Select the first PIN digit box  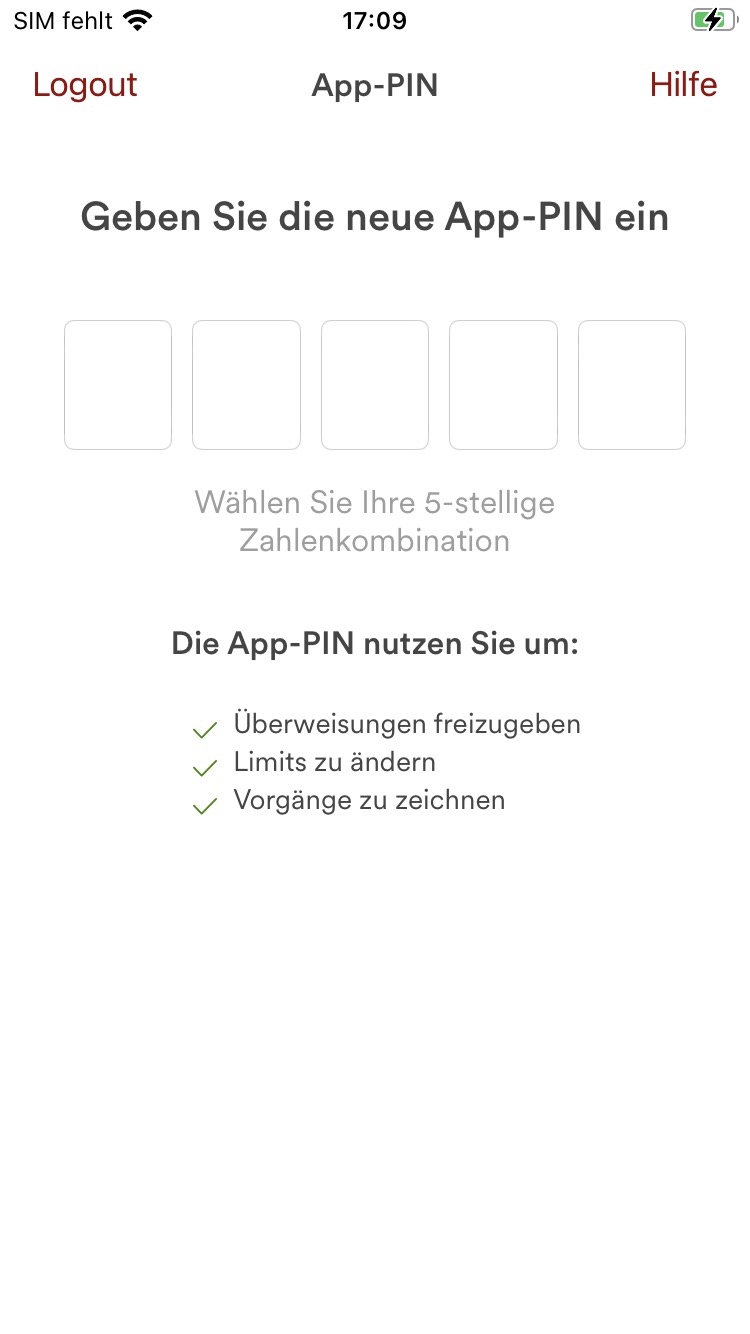click(118, 385)
